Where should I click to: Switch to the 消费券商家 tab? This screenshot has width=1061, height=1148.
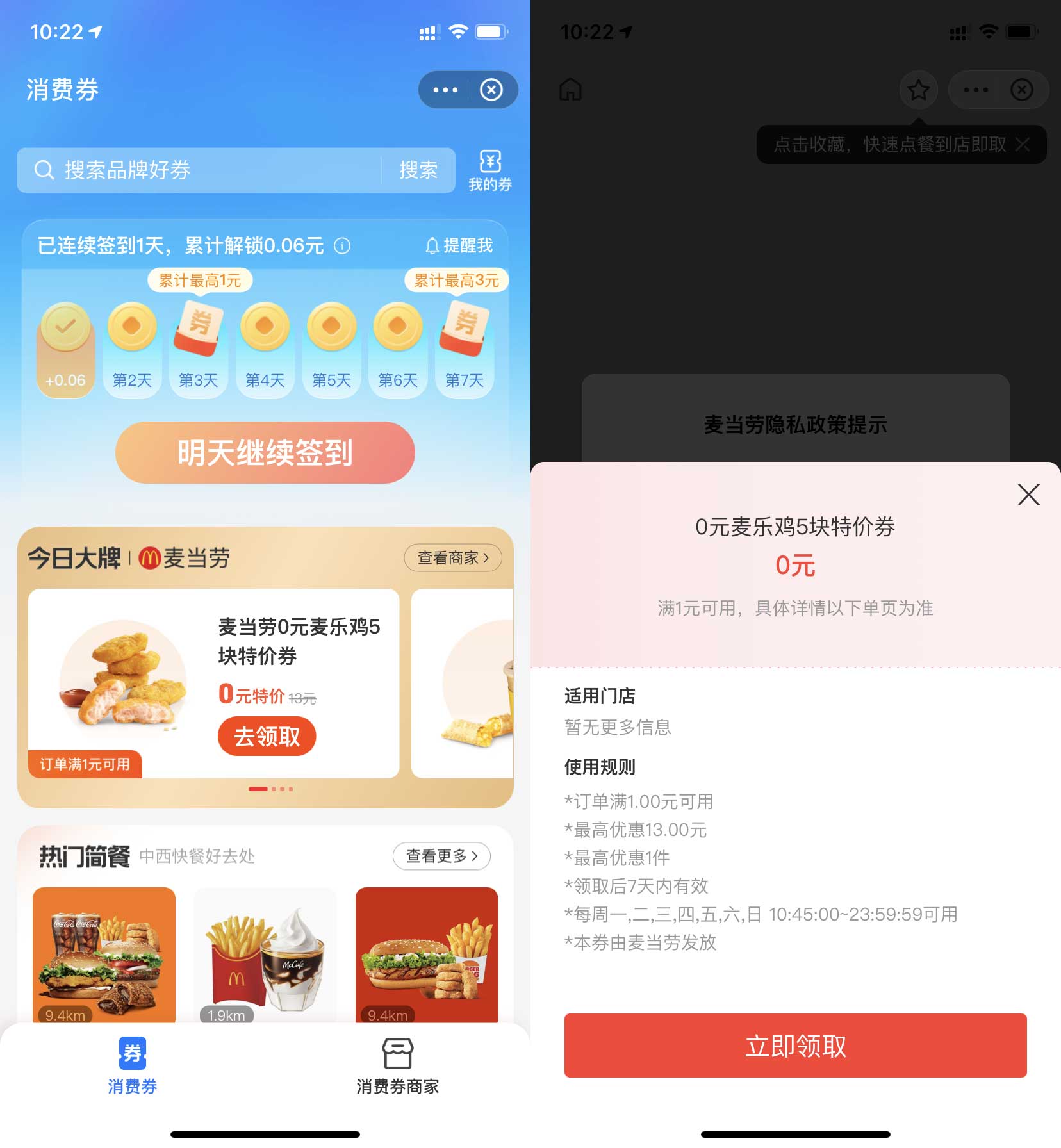(x=397, y=1066)
